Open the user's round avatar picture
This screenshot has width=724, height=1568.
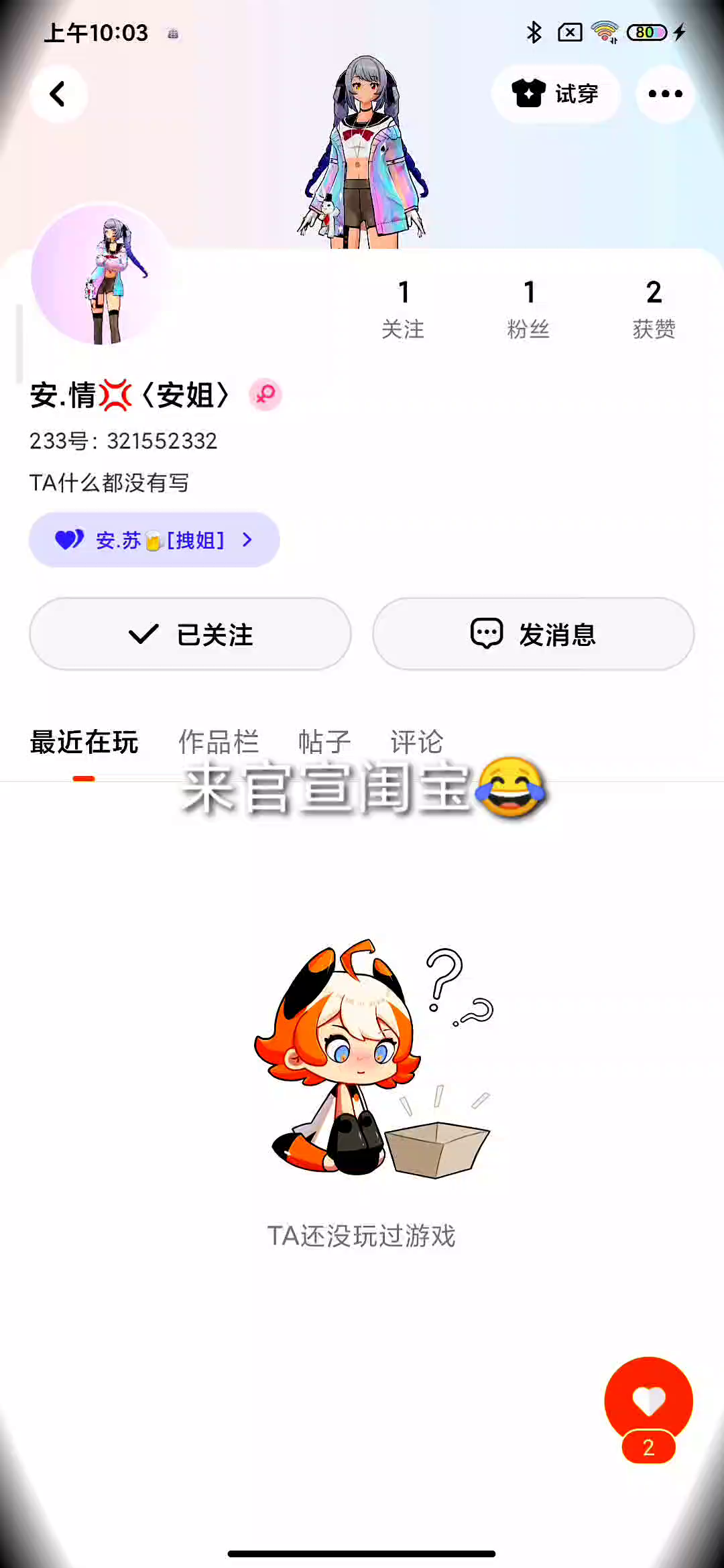tap(102, 274)
